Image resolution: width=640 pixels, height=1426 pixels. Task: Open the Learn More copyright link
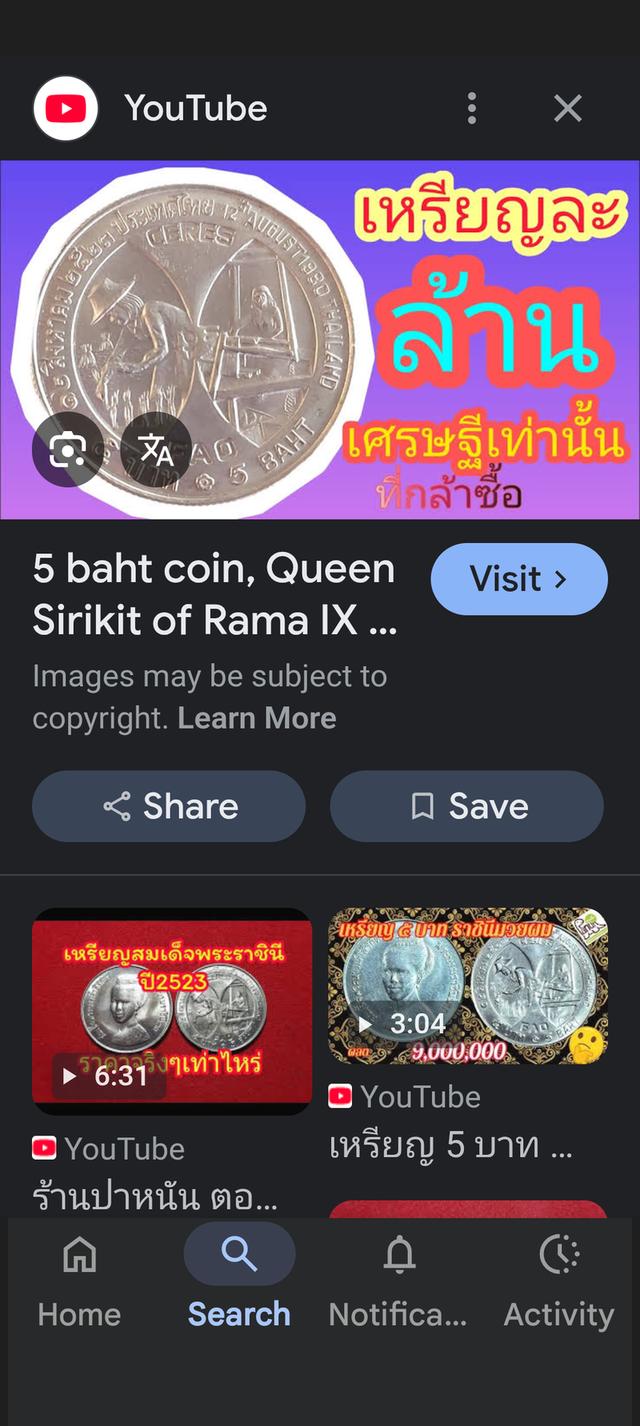(x=257, y=718)
